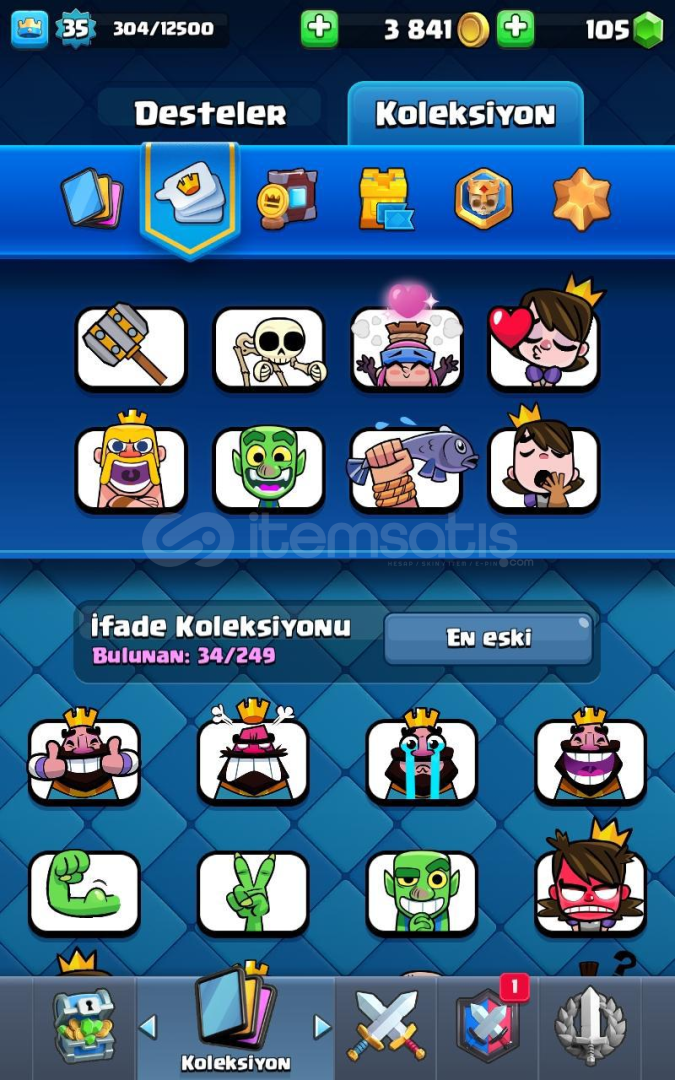Open the orange star category

(581, 198)
